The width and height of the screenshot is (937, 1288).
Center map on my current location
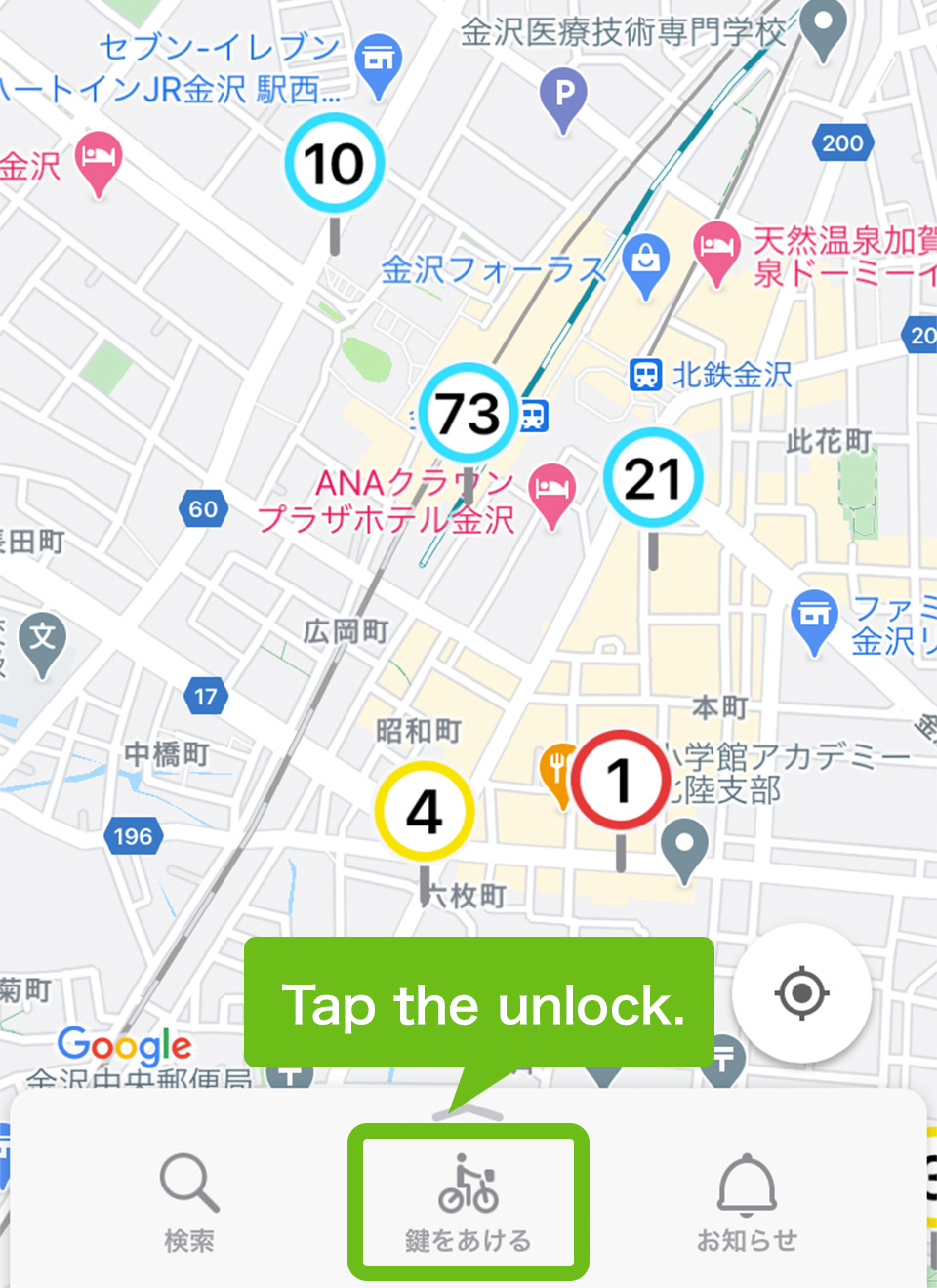[801, 993]
